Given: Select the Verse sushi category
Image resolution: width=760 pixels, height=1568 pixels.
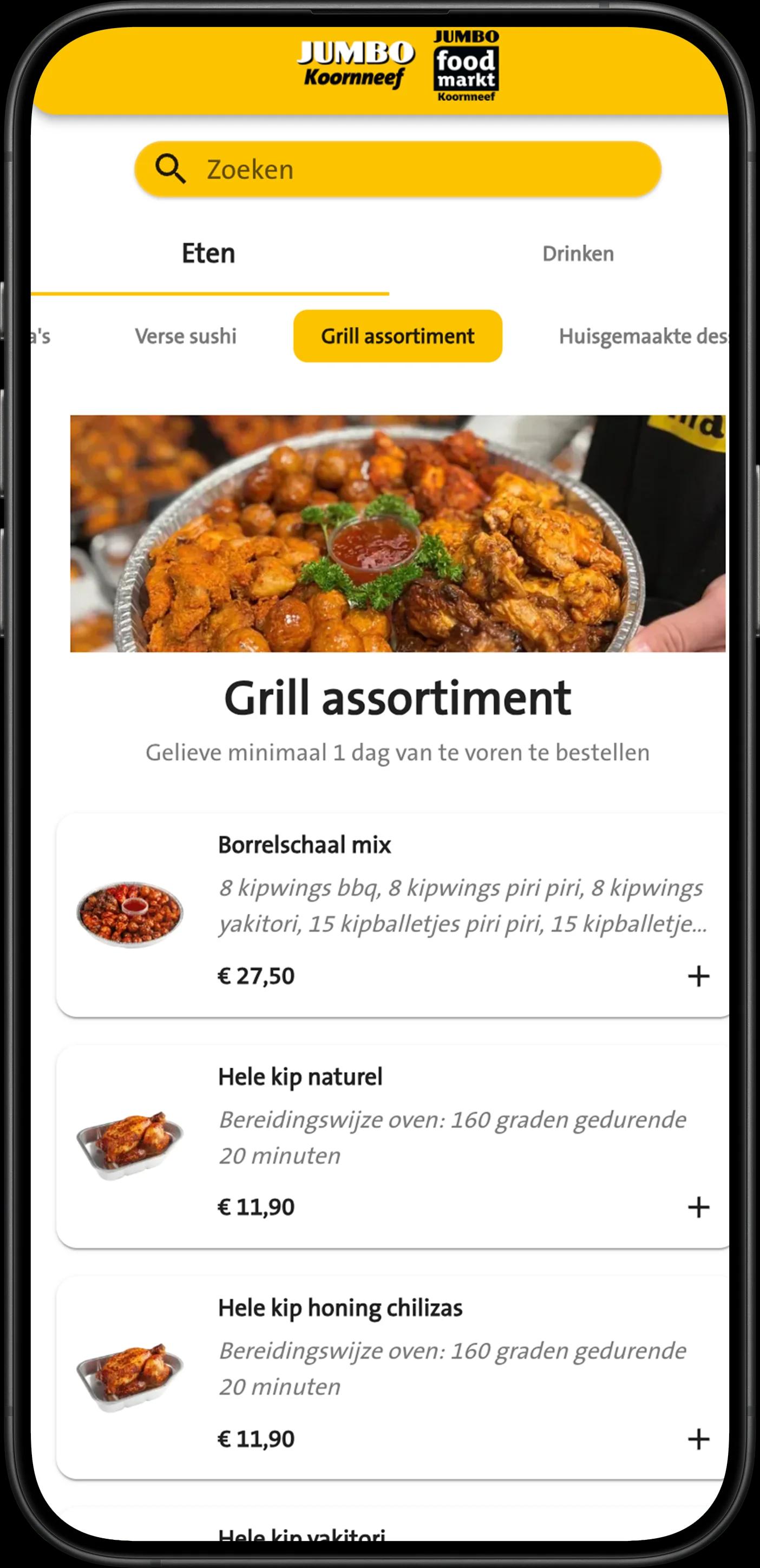Looking at the screenshot, I should coord(185,335).
